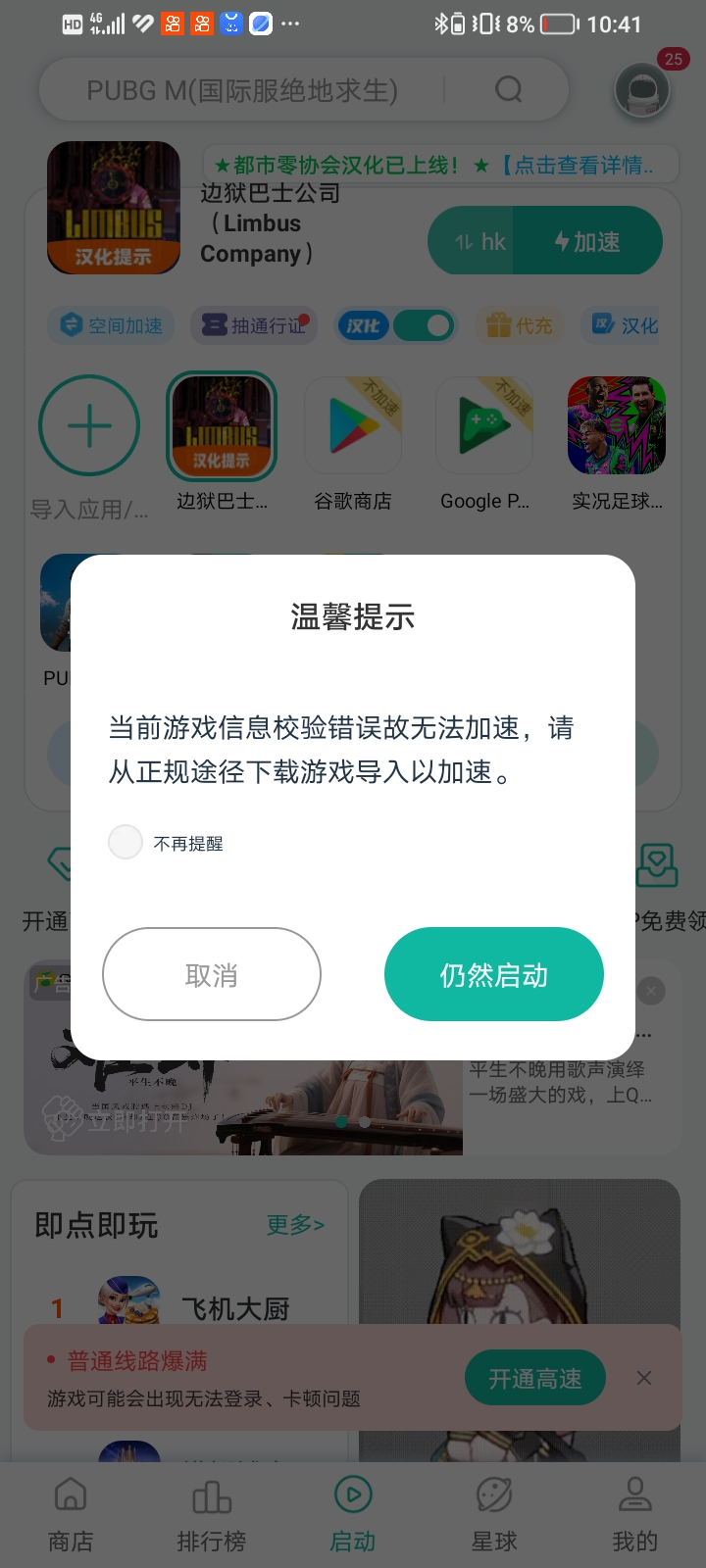Image resolution: width=706 pixels, height=1568 pixels.
Task: Open the 代充 recharge gift icon
Action: [519, 324]
